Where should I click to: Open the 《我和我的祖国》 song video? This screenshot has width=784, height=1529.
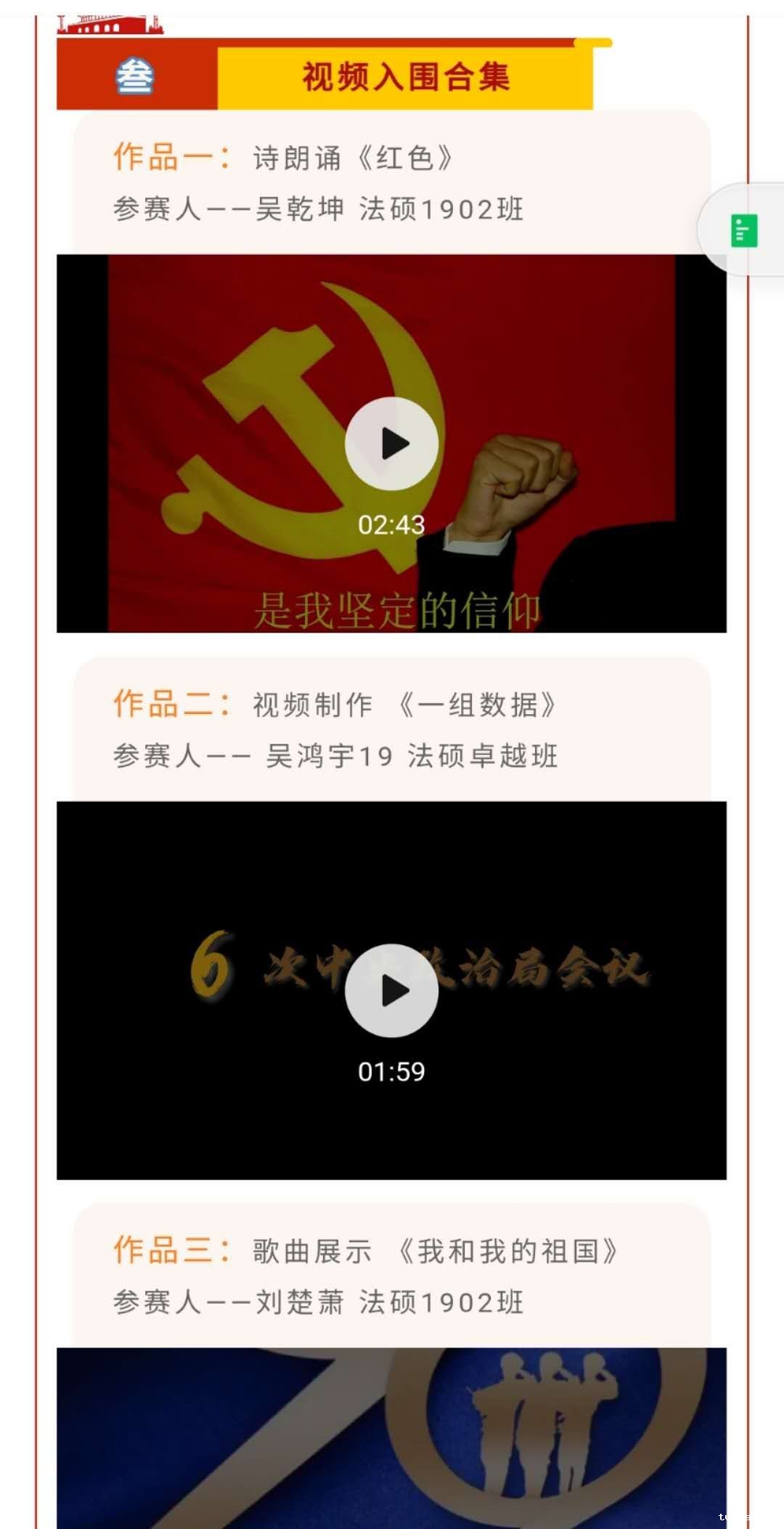coord(391,1438)
